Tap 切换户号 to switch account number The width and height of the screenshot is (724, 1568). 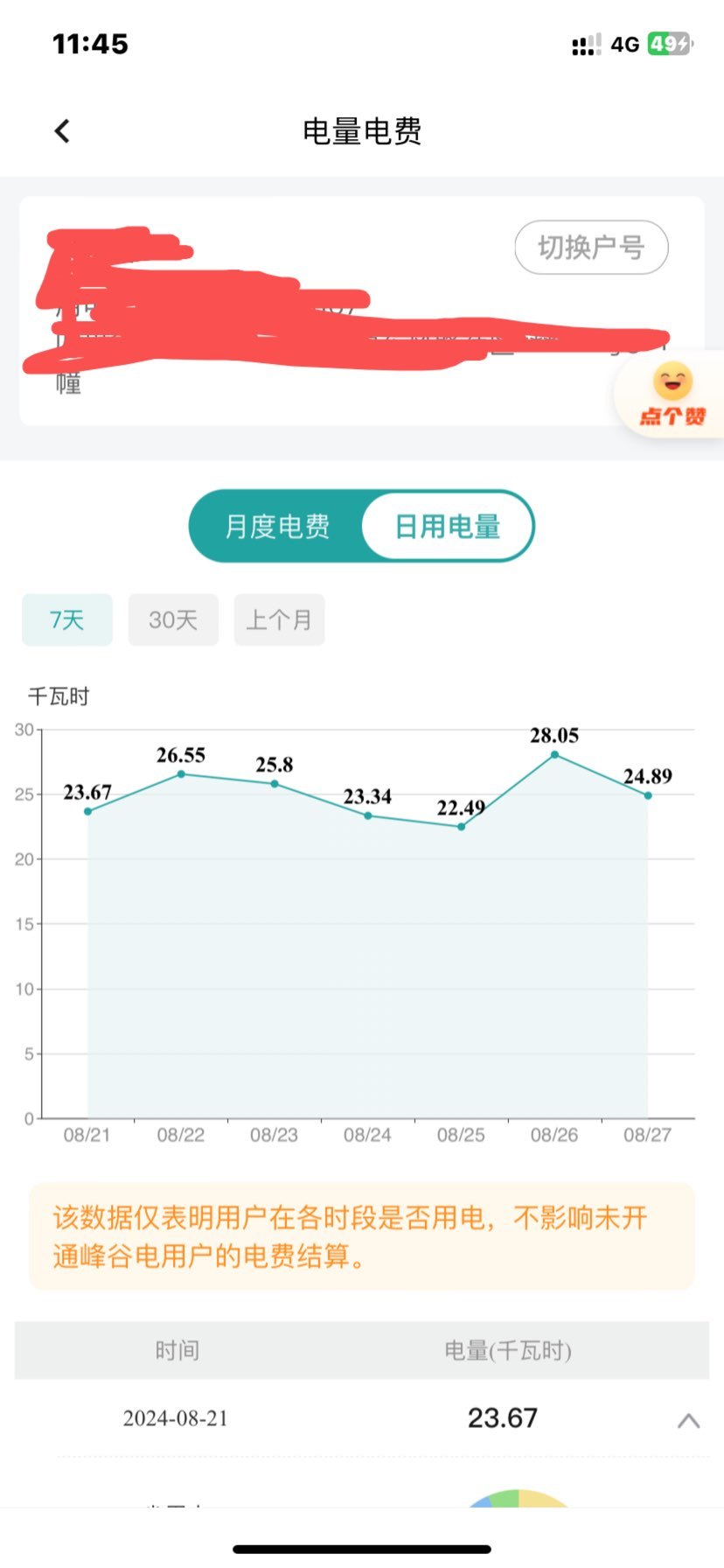click(x=591, y=248)
